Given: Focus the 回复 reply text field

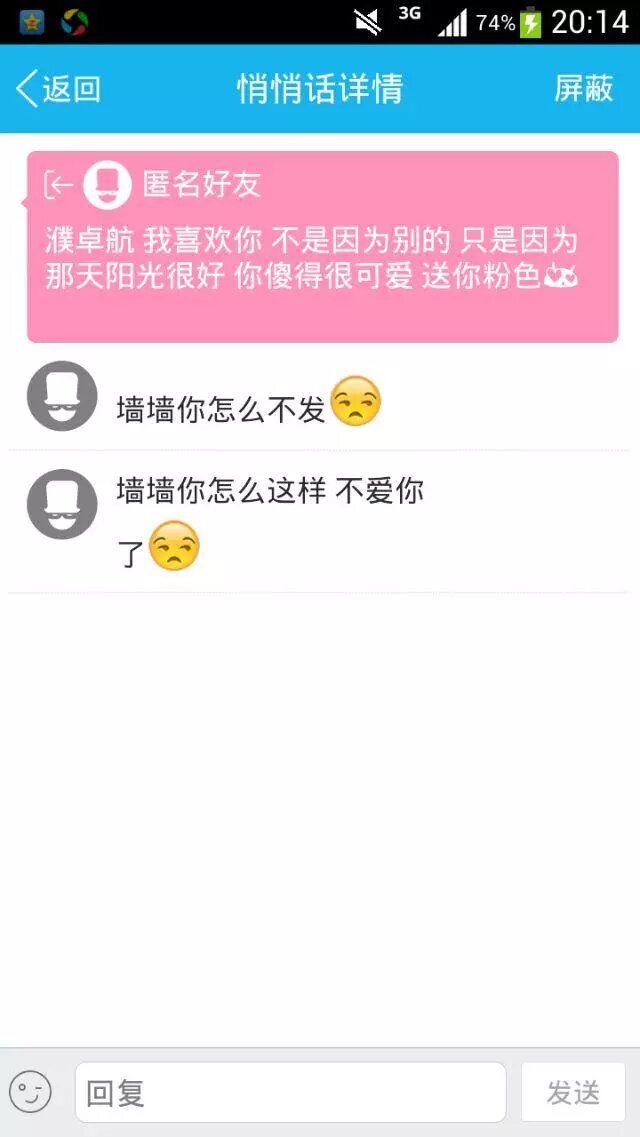Looking at the screenshot, I should [x=290, y=1092].
